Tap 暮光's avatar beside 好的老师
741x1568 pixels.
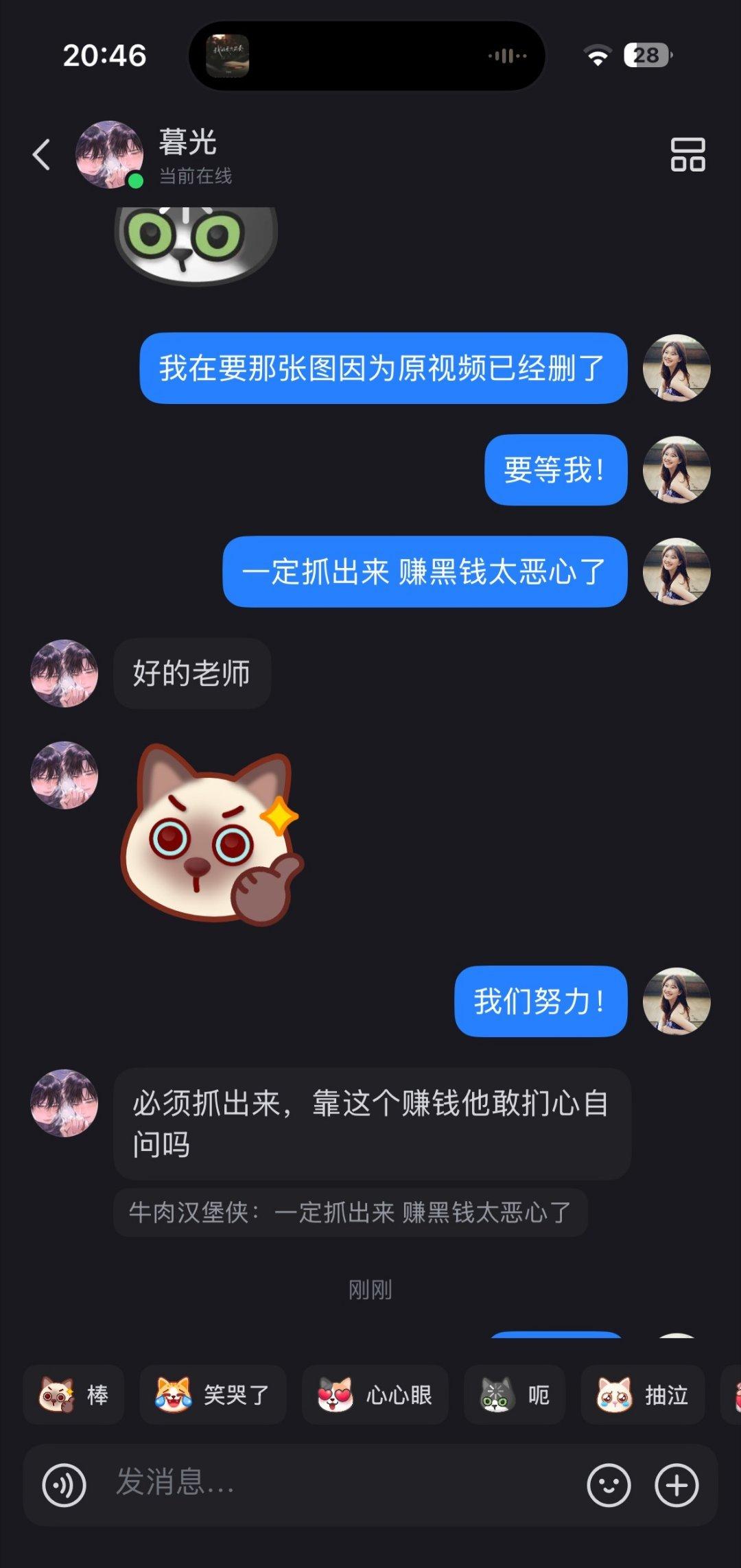pos(64,674)
